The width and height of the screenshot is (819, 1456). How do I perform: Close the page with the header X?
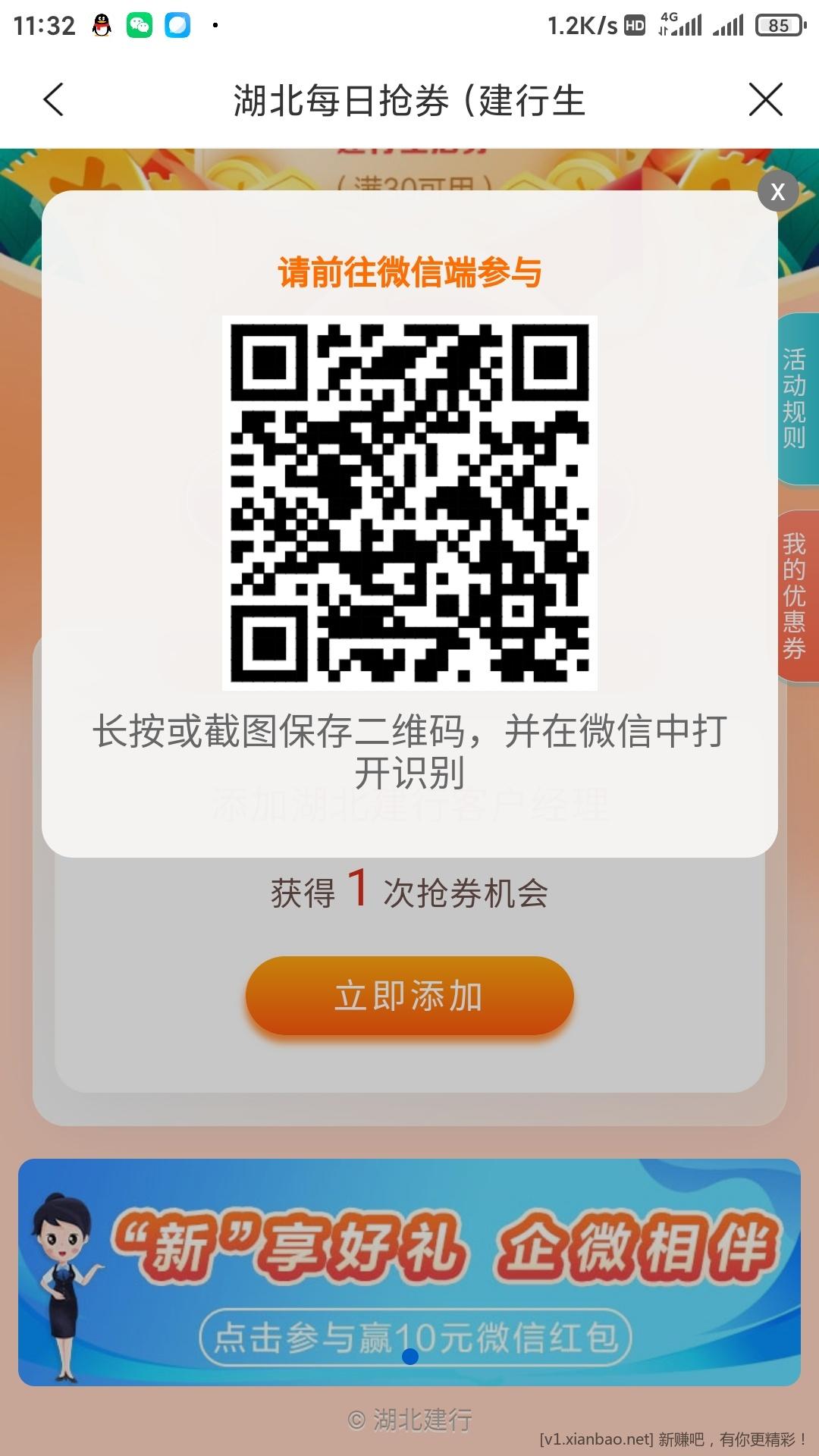(765, 100)
